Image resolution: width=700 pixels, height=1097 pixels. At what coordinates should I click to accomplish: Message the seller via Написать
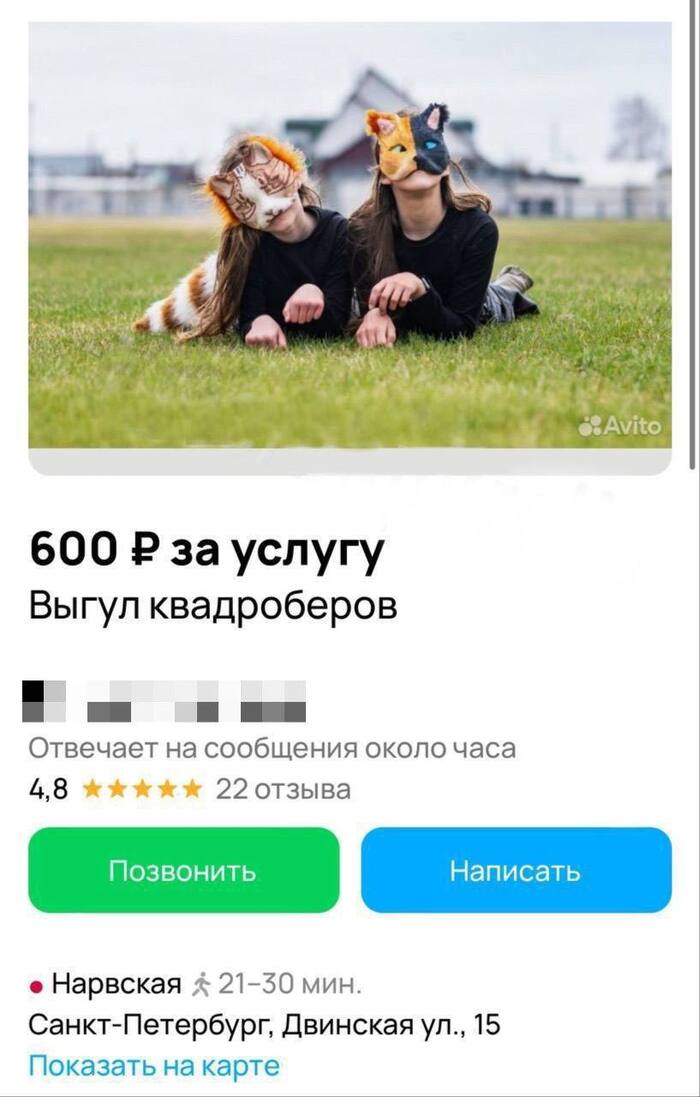pos(516,870)
